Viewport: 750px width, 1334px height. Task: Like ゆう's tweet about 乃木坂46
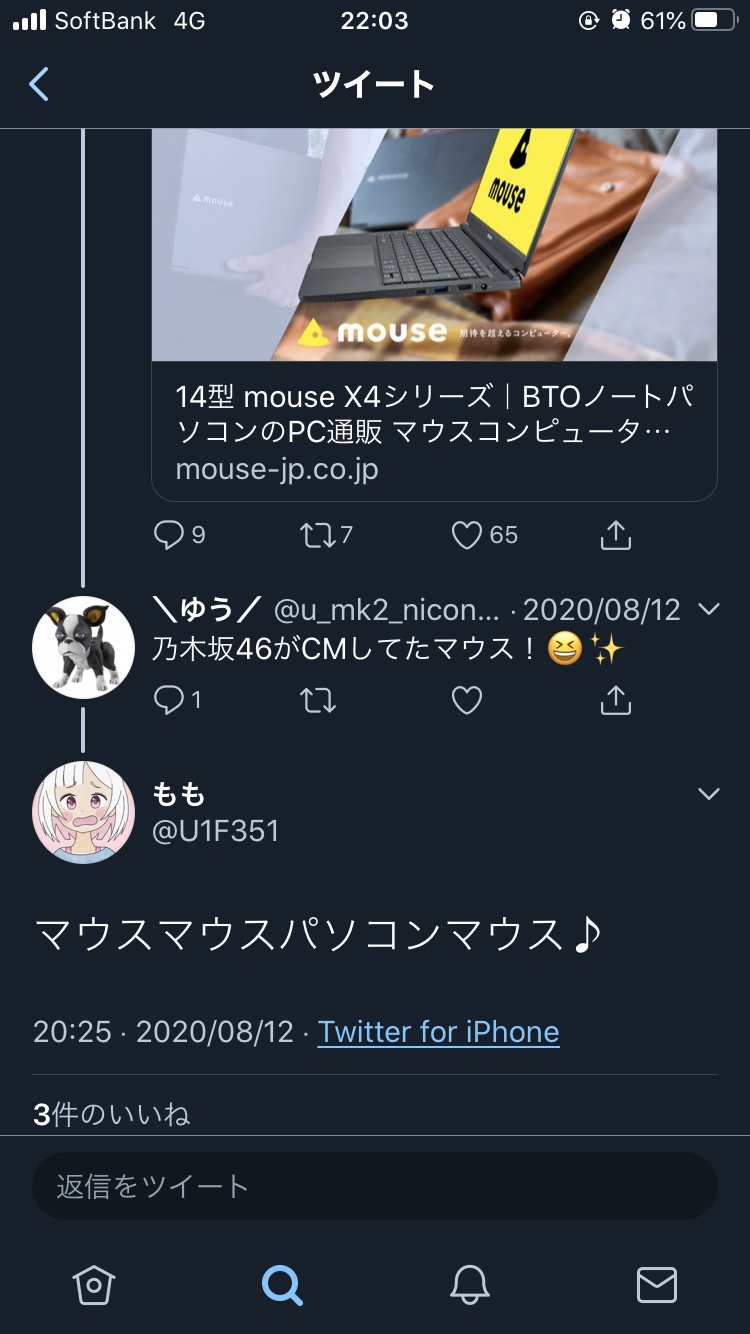click(467, 700)
